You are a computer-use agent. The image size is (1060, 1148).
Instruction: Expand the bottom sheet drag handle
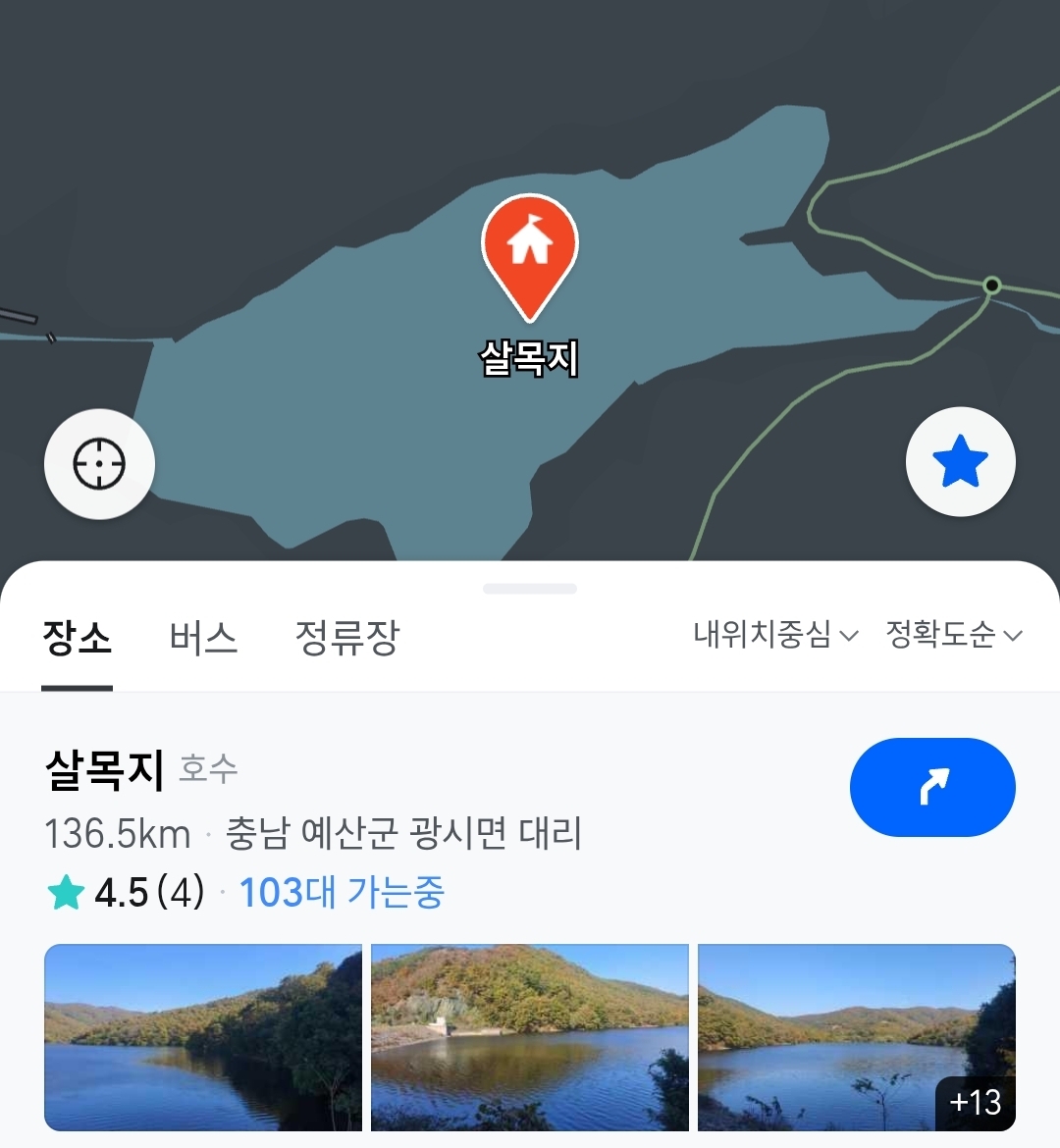530,588
